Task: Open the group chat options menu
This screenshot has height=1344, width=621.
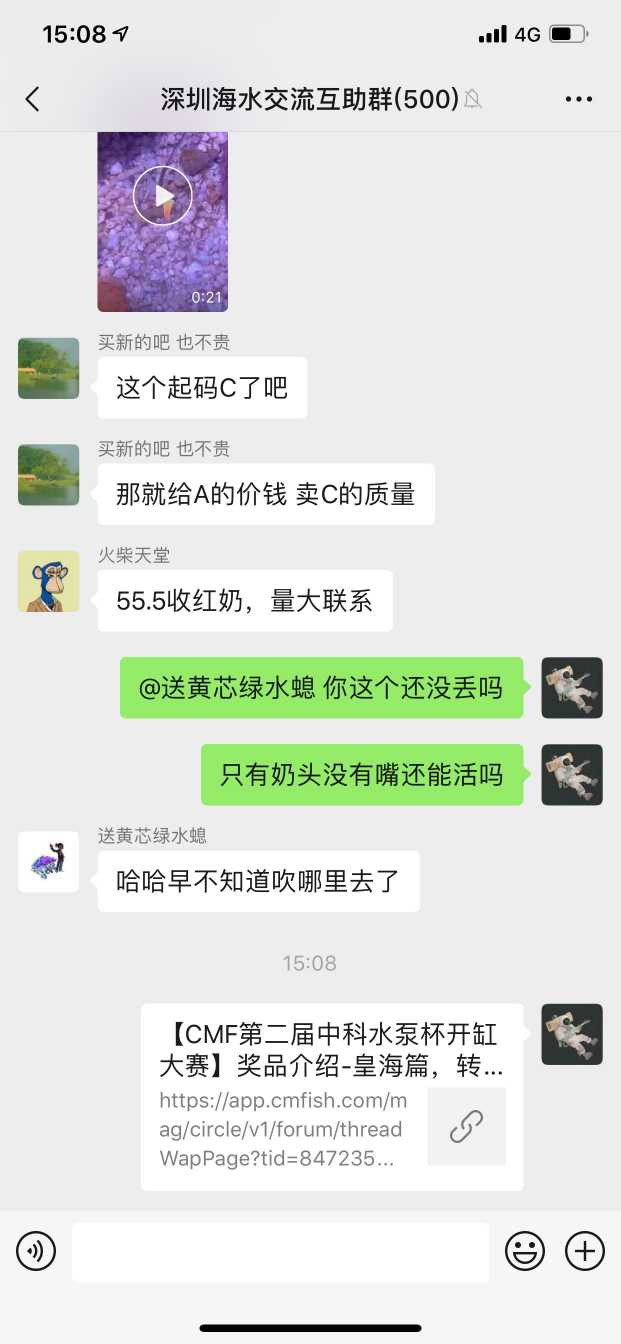Action: click(579, 99)
